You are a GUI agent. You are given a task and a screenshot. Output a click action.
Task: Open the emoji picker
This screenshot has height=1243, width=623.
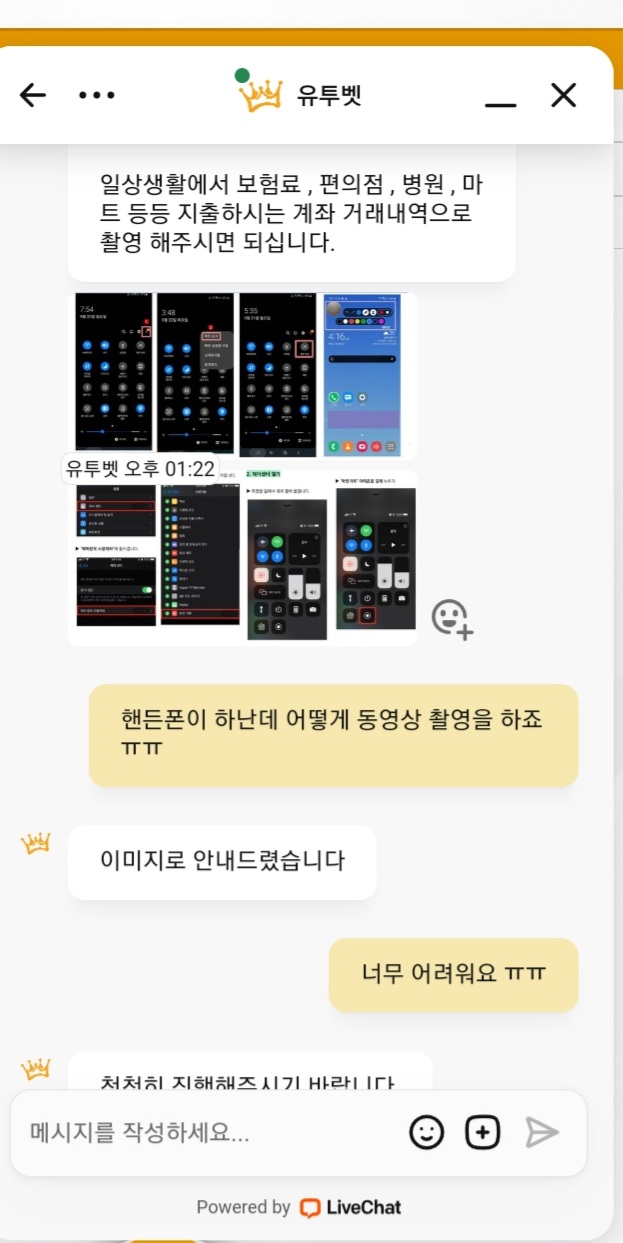point(427,1132)
